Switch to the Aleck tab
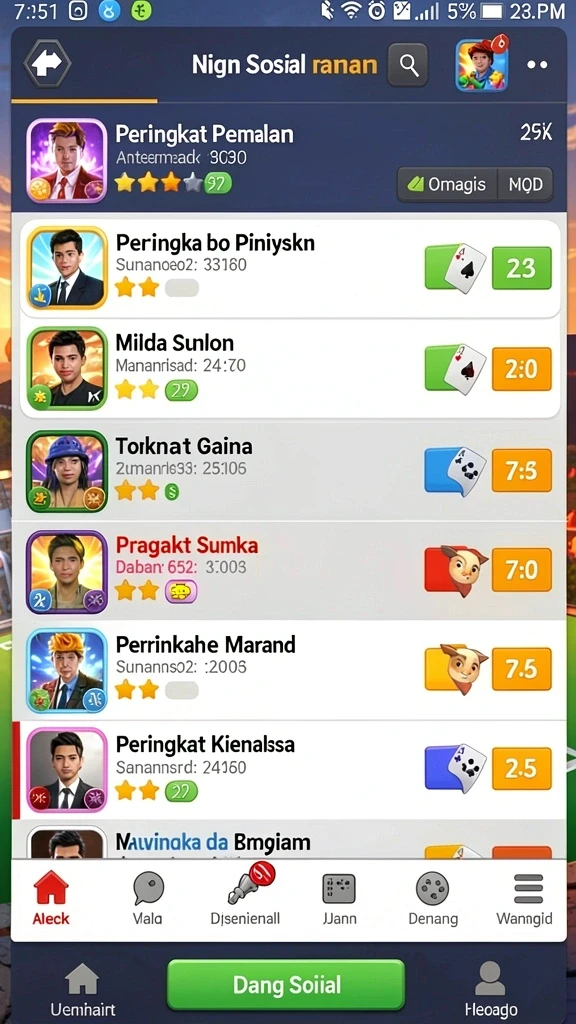Viewport: 576px width, 1024px height. click(x=51, y=899)
